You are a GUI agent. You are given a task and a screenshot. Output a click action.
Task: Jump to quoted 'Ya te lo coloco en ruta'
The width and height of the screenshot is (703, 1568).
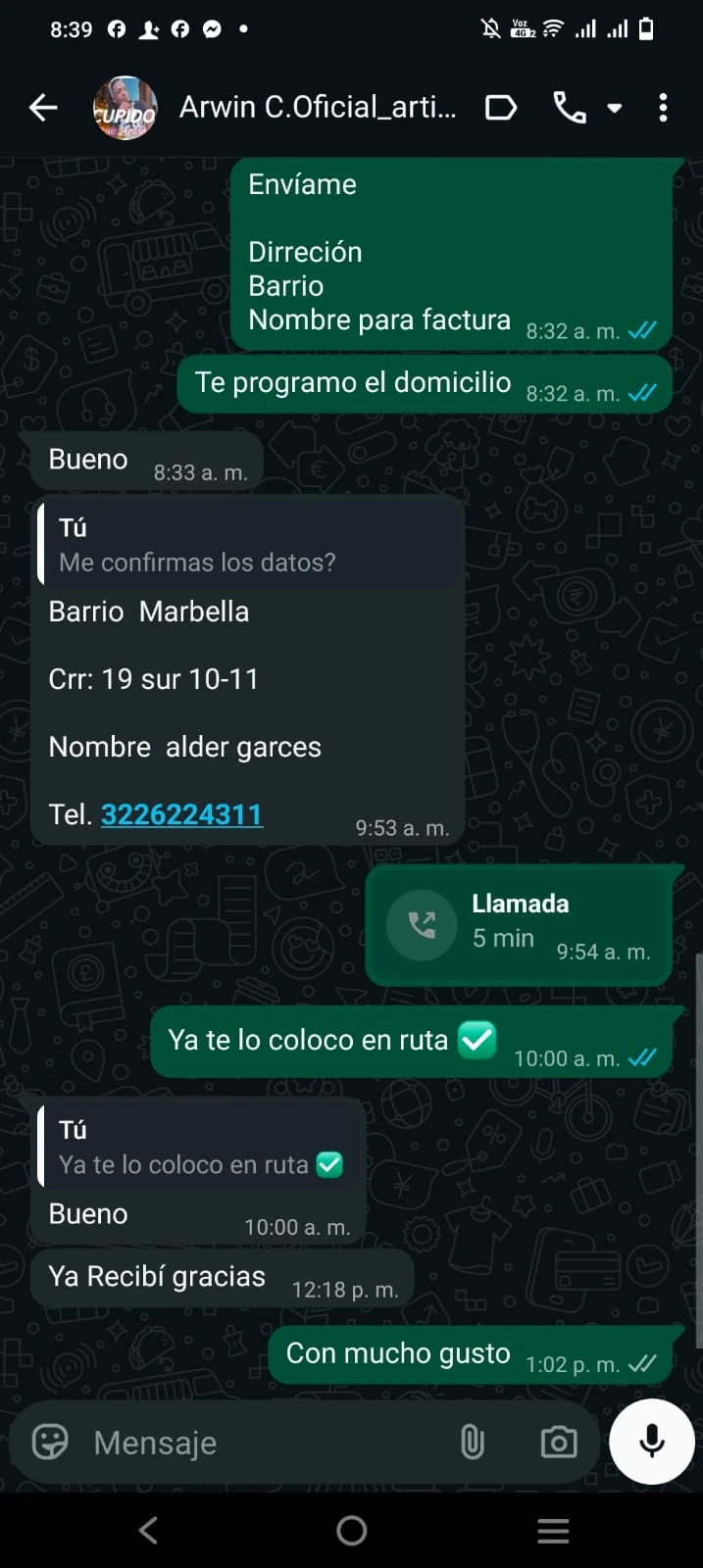click(199, 1149)
